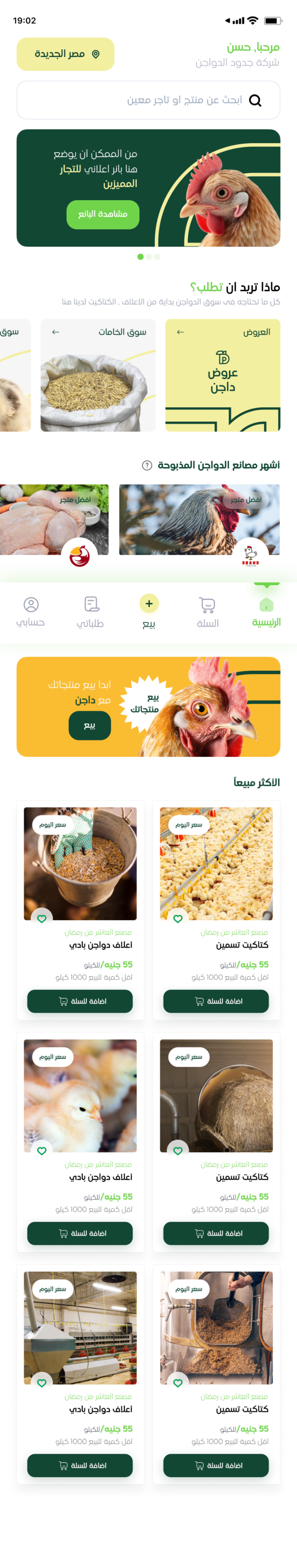Open the حسابي account tab

point(31,611)
